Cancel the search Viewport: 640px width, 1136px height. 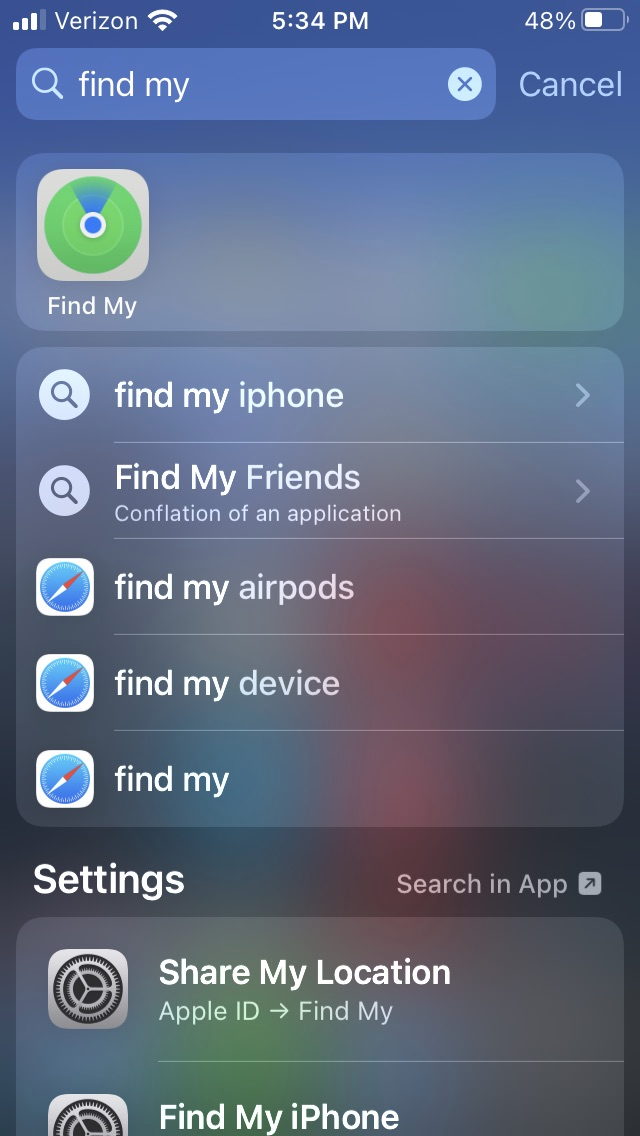(570, 85)
